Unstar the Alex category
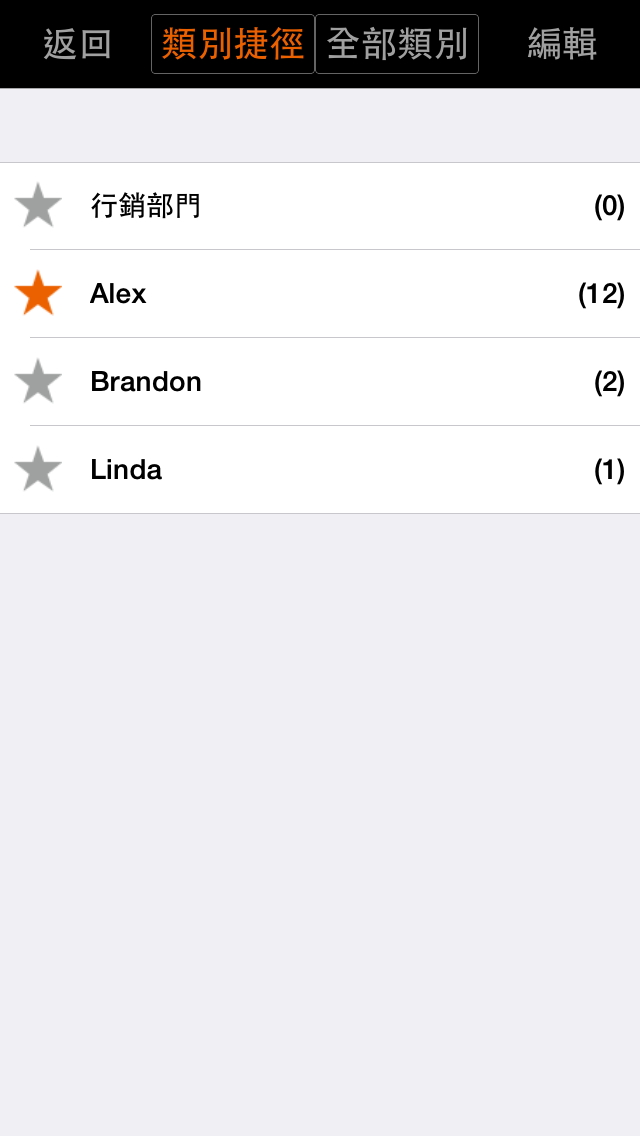The height and width of the screenshot is (1136, 640). point(39,294)
